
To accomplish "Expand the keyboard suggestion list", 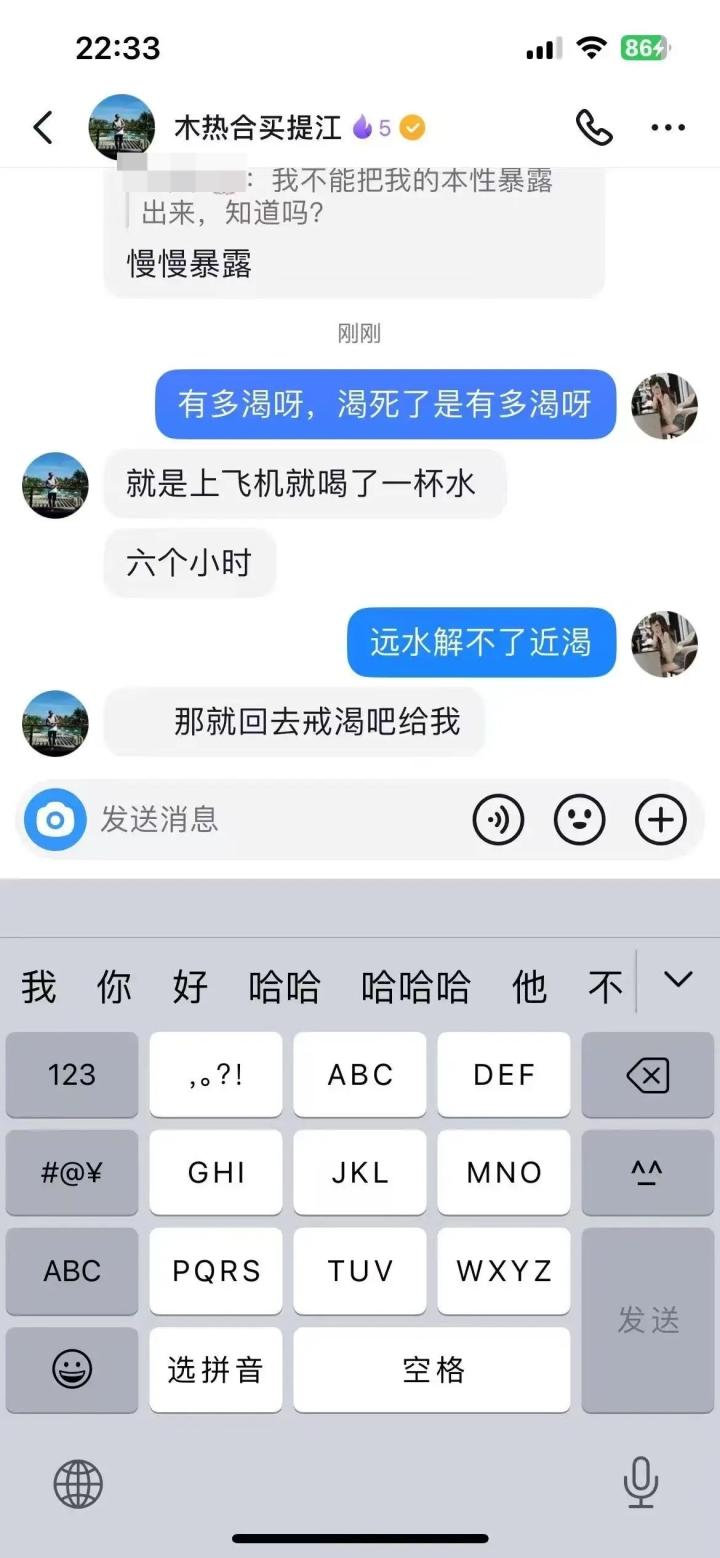I will (678, 980).
